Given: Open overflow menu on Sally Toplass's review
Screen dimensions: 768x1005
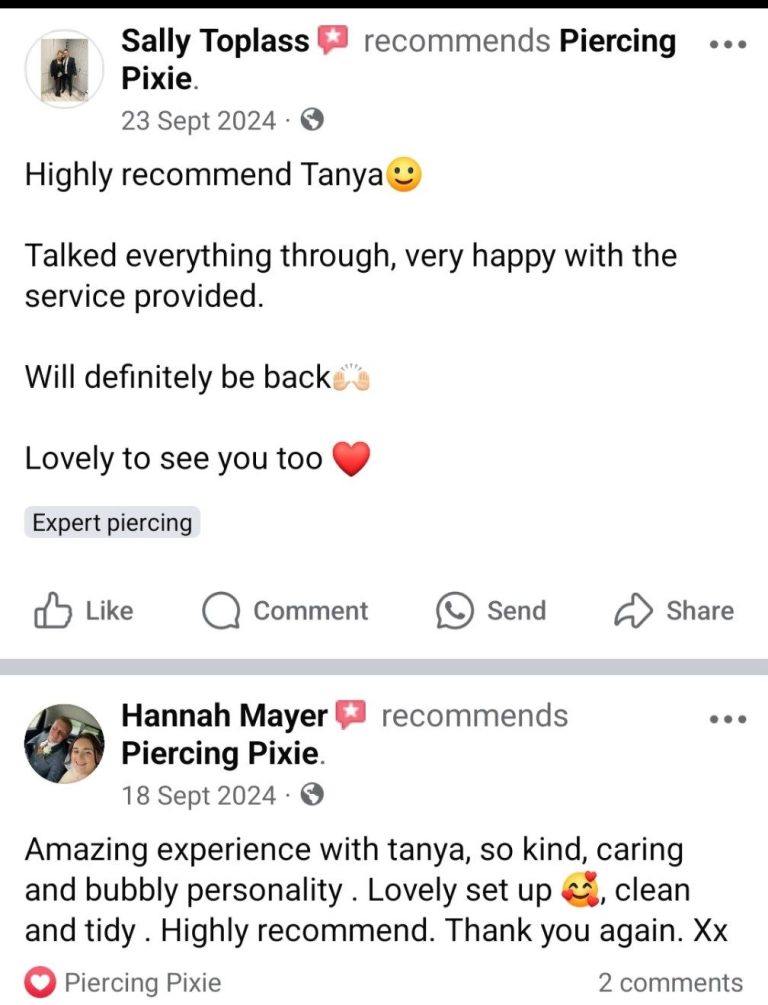Looking at the screenshot, I should (x=727, y=46).
